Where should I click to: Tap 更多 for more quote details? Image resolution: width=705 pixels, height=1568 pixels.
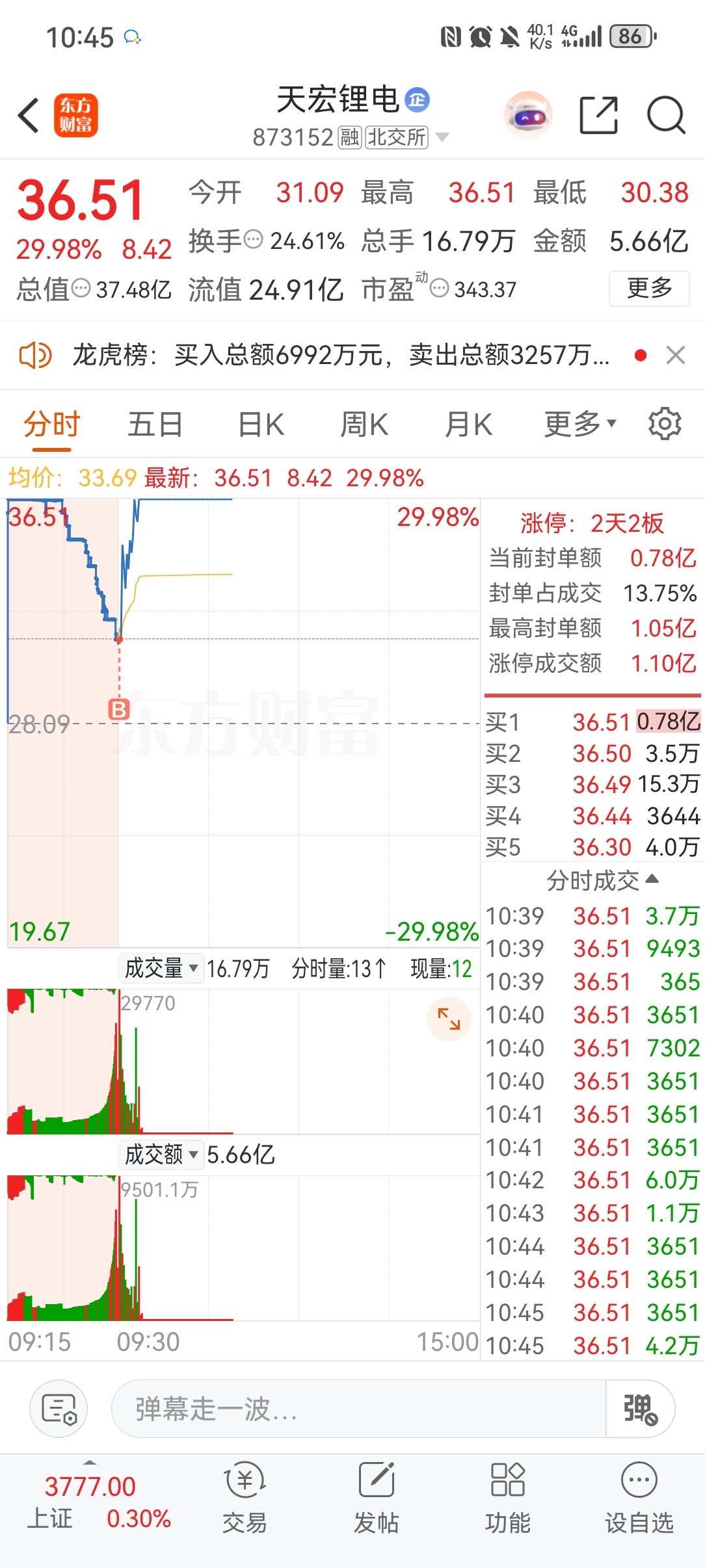pyautogui.click(x=649, y=288)
